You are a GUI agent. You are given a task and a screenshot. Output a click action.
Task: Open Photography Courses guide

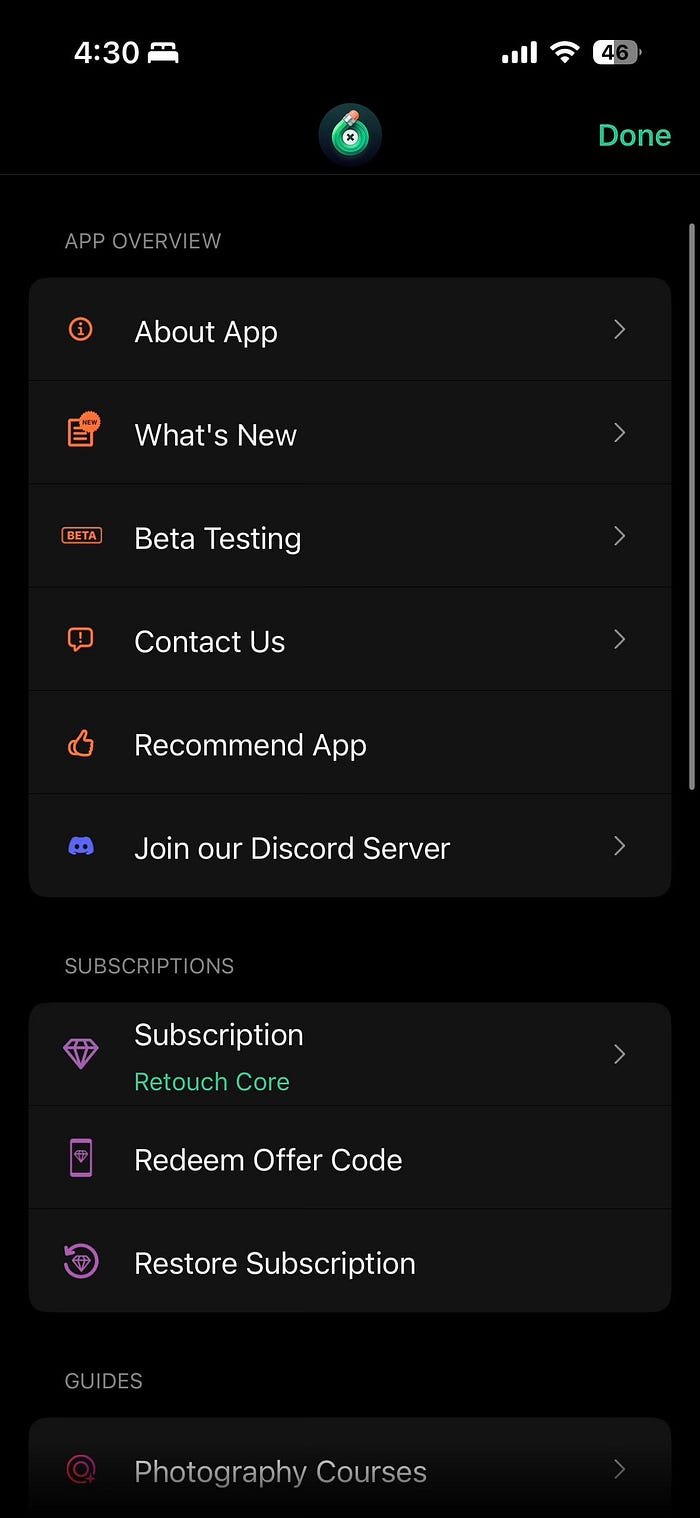pyautogui.click(x=349, y=1470)
